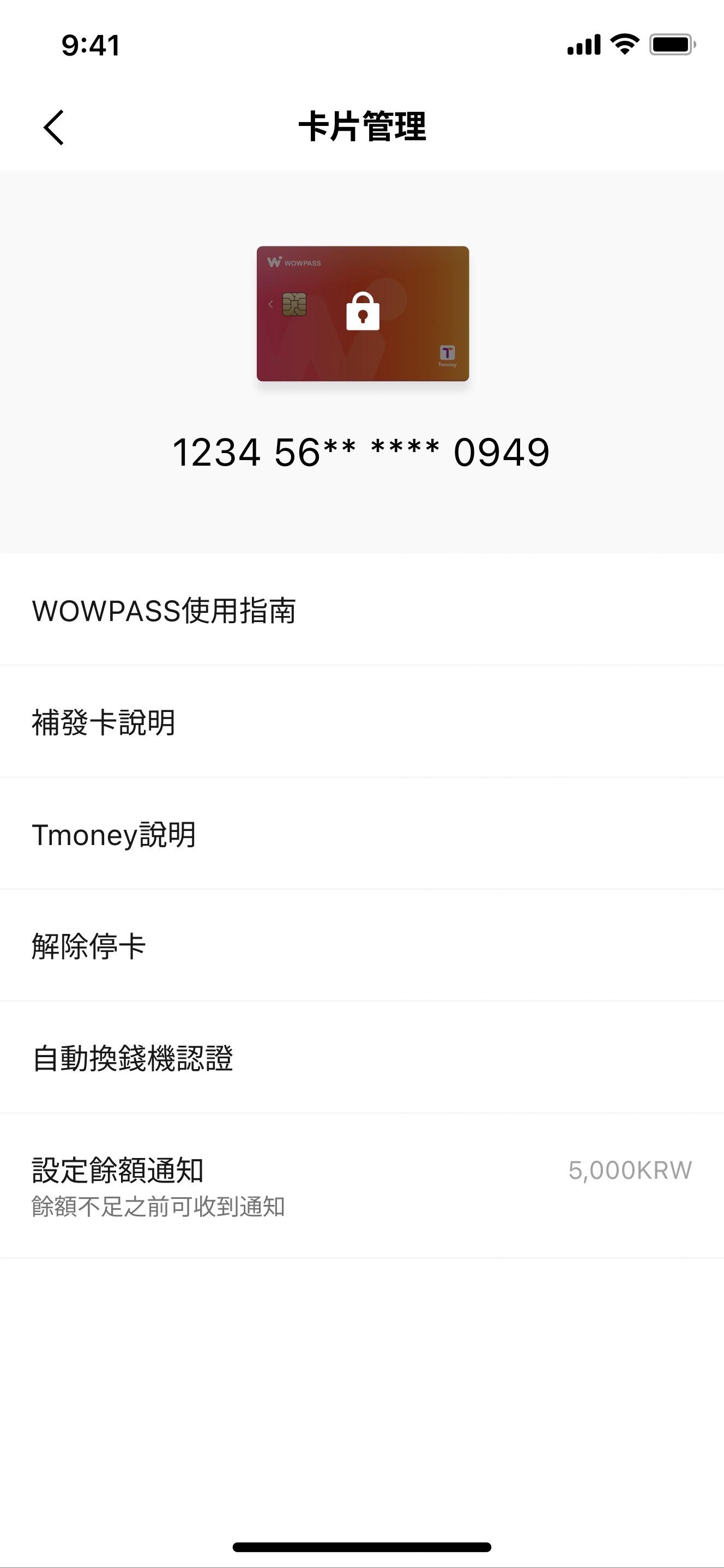Open 設定餘額通知 setting
This screenshot has height=1568, width=724.
point(361,1186)
